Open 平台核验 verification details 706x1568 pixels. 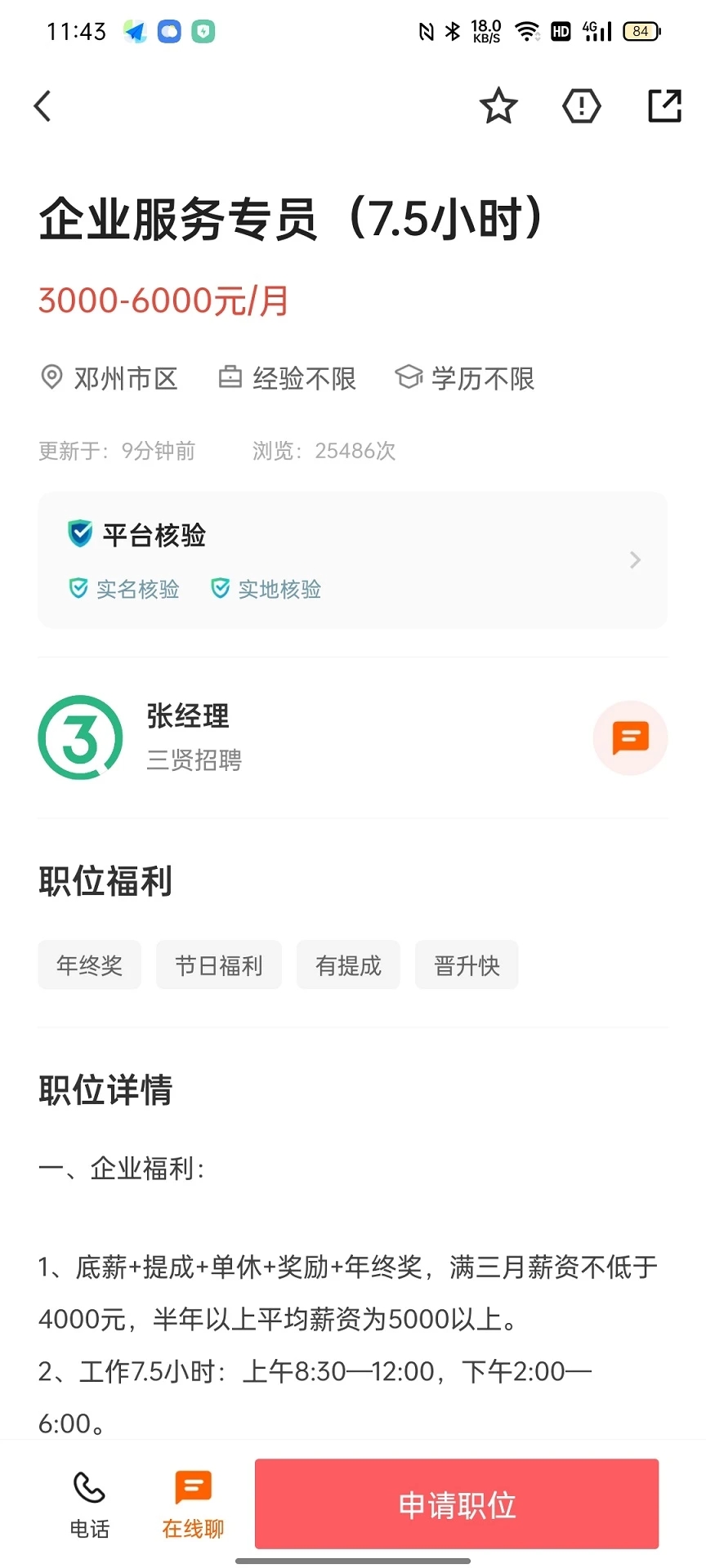[x=352, y=559]
